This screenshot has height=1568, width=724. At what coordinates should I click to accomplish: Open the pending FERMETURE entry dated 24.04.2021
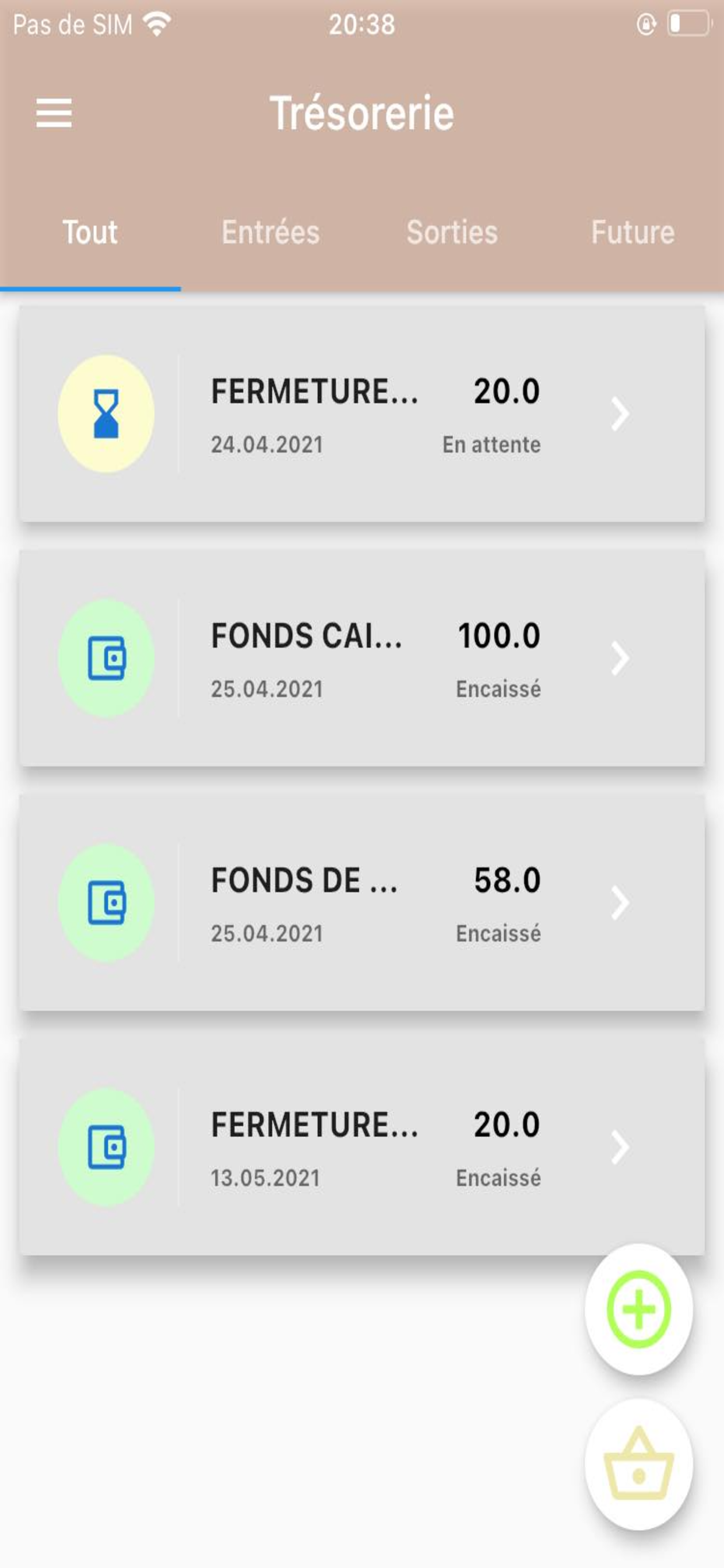(362, 414)
